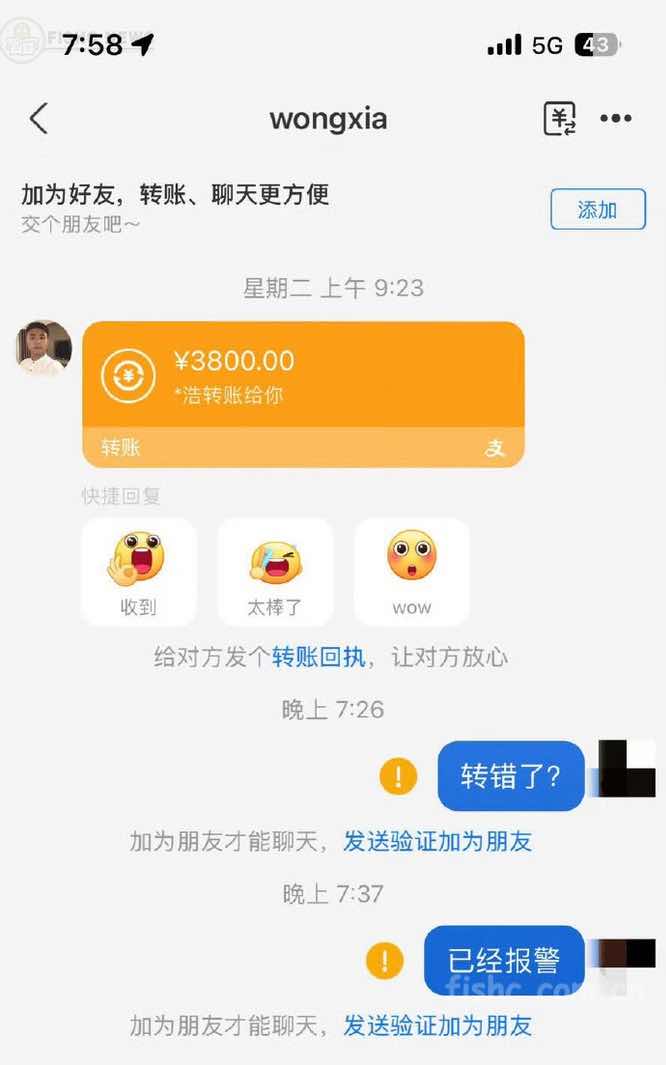Screen dimensions: 666x1065
Task: Tap the warning icon beside 转错了?
Action: tap(398, 776)
